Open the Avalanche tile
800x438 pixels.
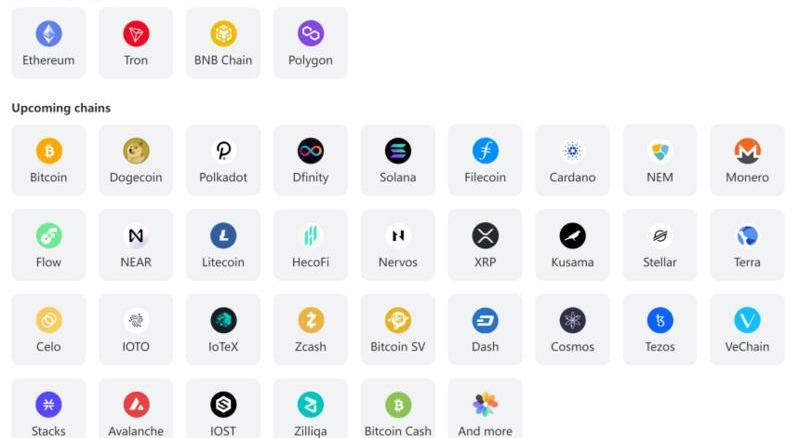pyautogui.click(x=136, y=410)
